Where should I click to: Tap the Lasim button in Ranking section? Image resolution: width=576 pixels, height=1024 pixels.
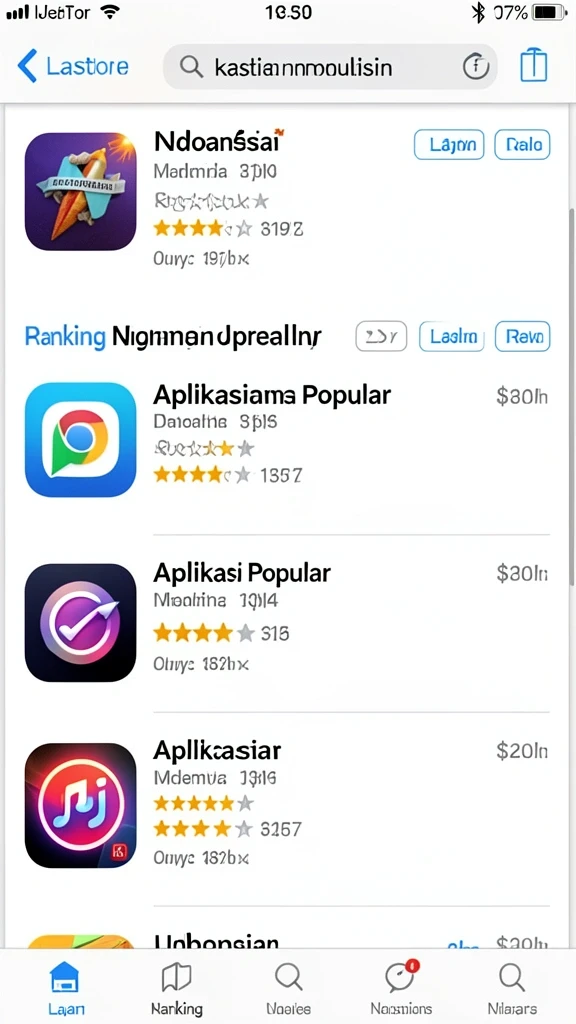452,336
